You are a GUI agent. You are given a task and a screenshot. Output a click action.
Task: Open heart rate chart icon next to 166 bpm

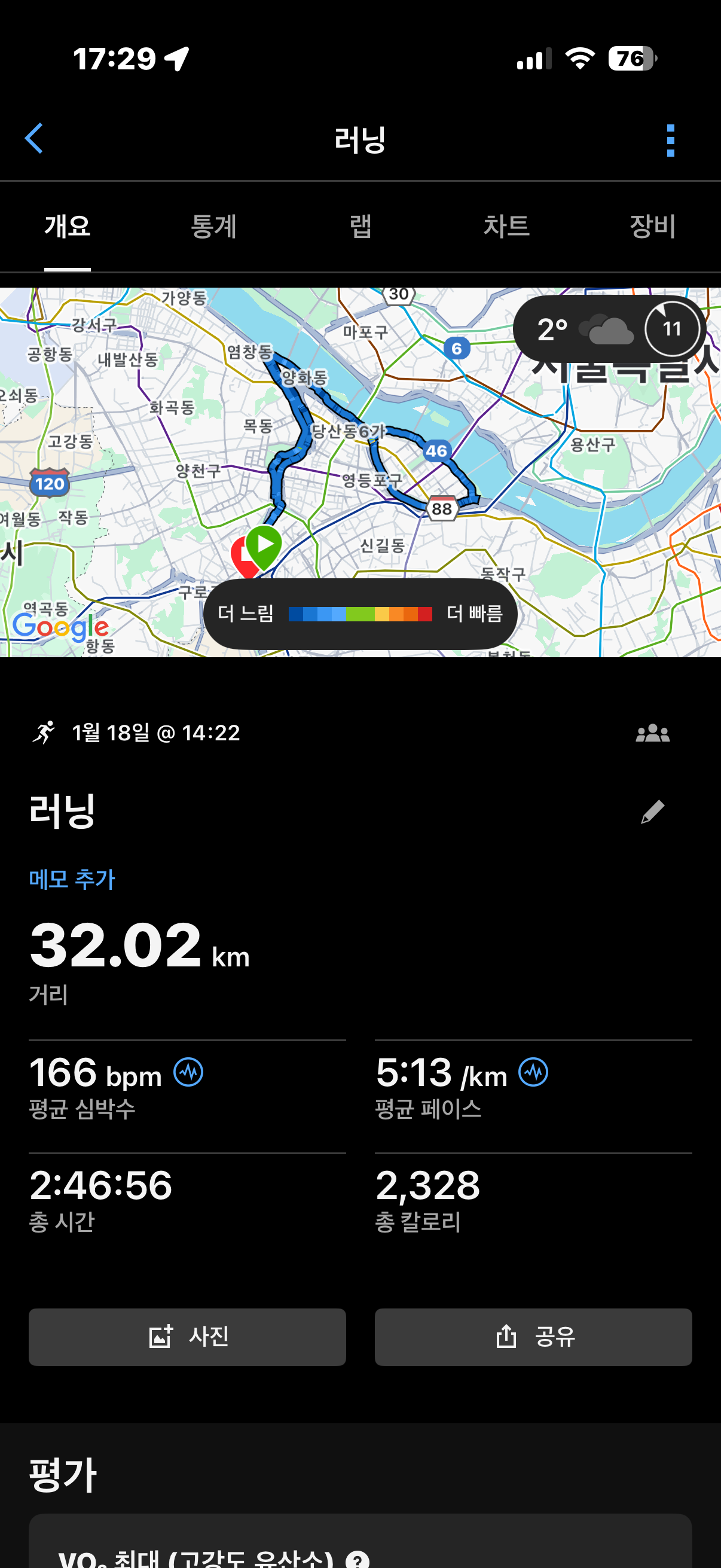pos(188,1072)
